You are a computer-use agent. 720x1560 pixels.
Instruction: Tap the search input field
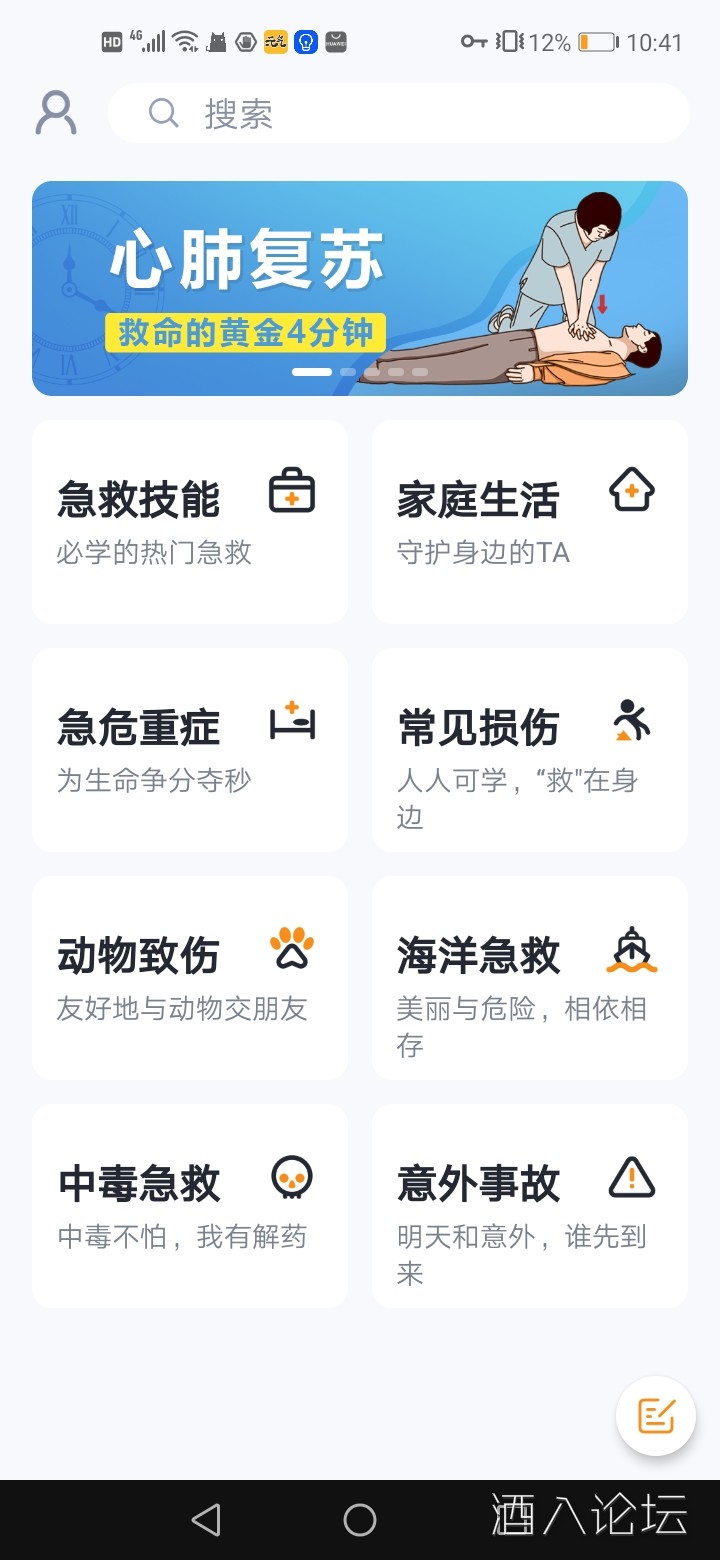point(400,112)
